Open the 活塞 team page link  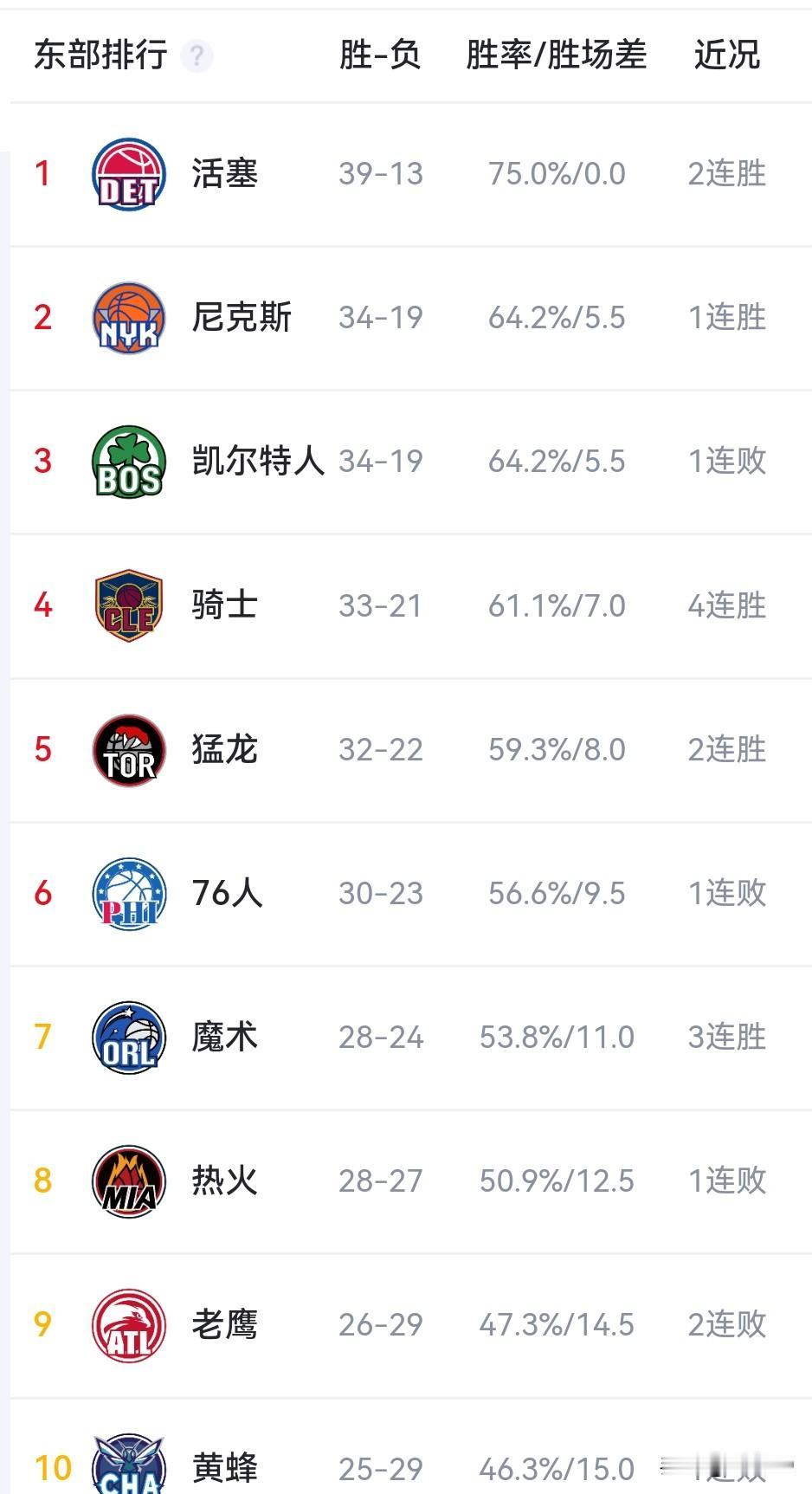point(220,173)
